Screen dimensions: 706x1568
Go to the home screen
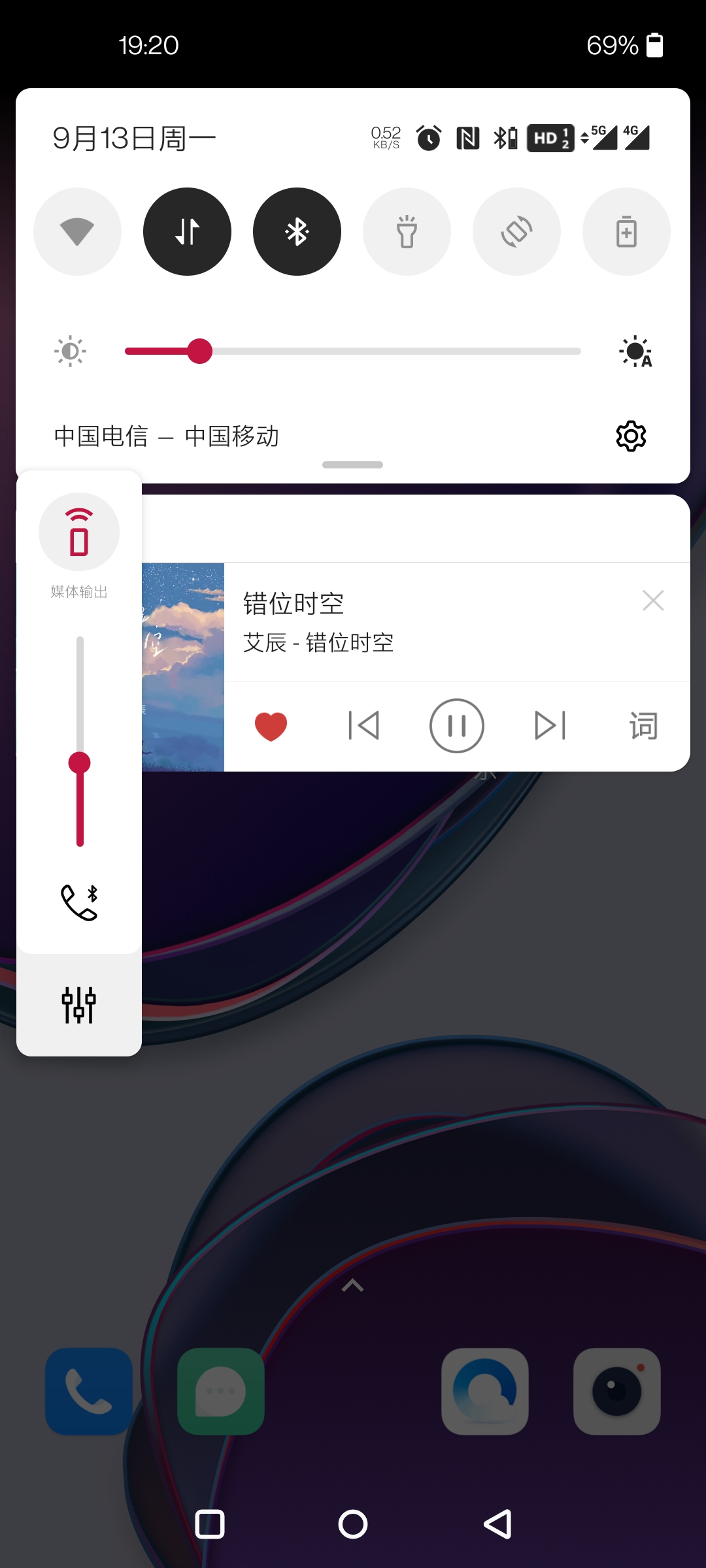353,1525
